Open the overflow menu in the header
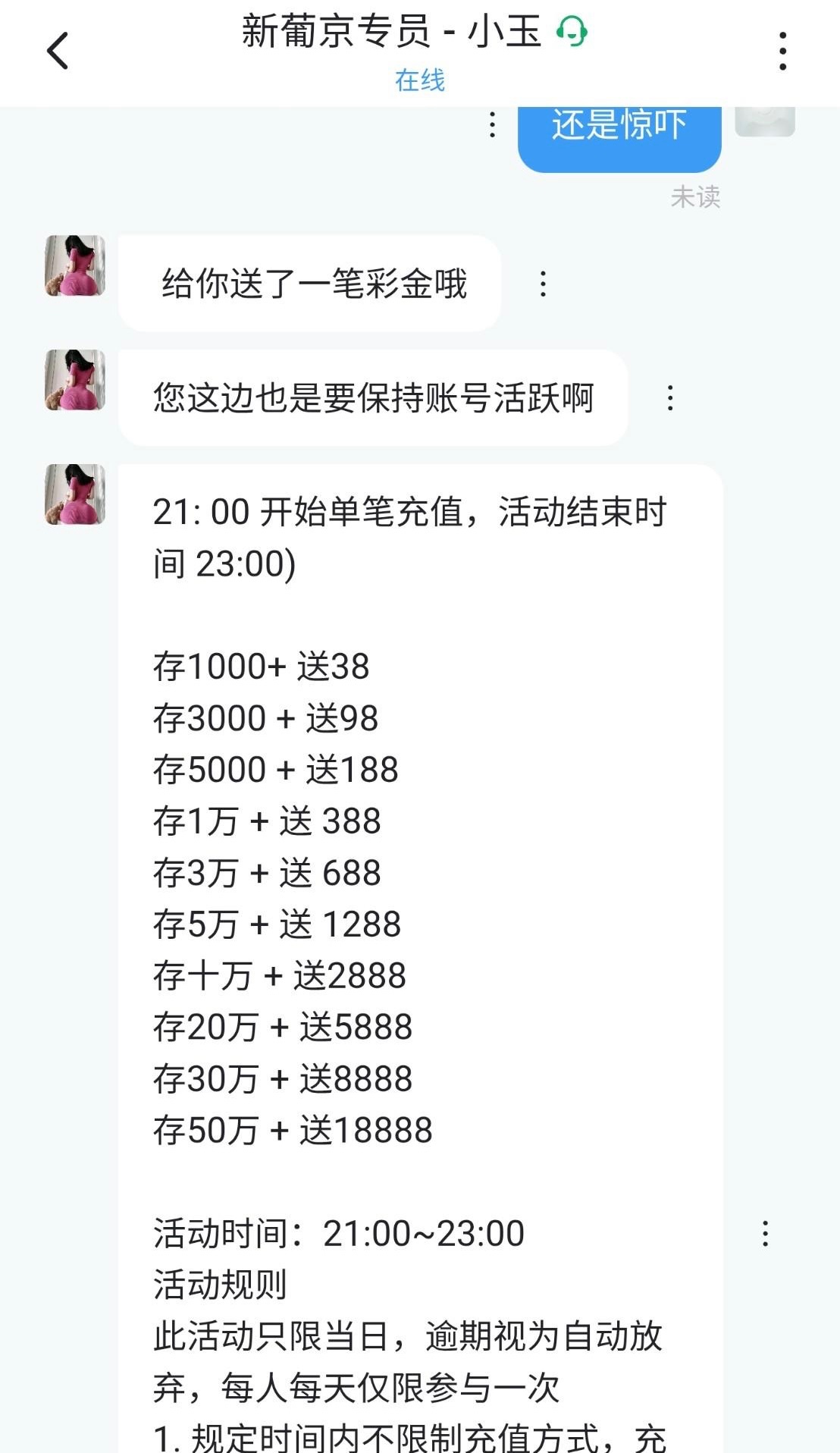Image resolution: width=840 pixels, height=1453 pixels. click(782, 51)
